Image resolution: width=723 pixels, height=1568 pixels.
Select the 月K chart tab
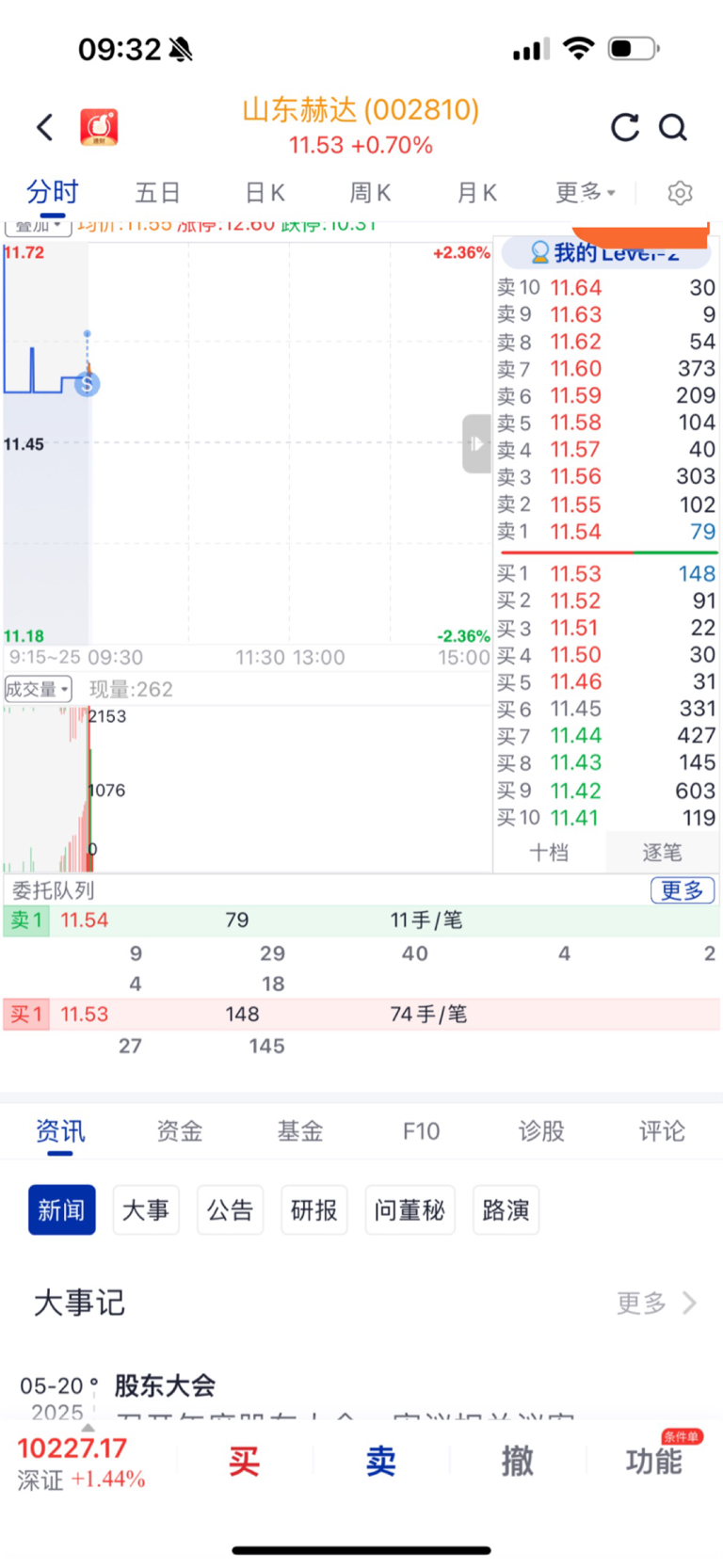pos(476,193)
